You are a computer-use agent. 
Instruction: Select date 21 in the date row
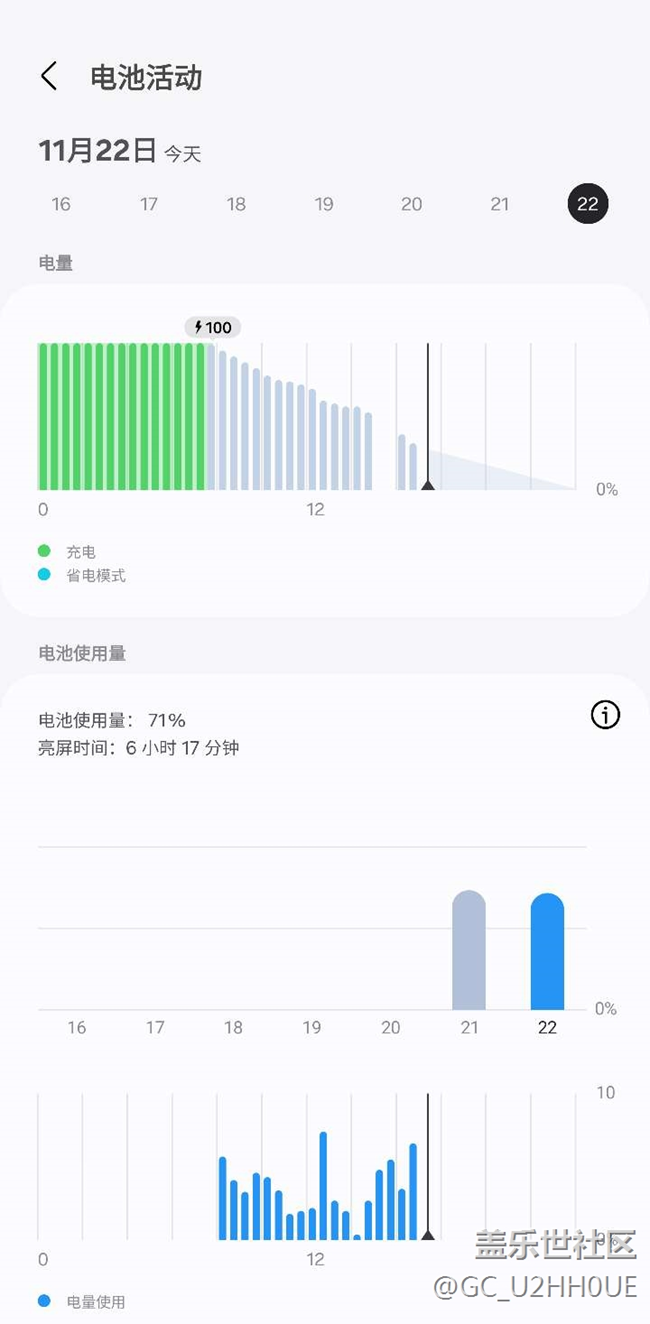point(500,204)
